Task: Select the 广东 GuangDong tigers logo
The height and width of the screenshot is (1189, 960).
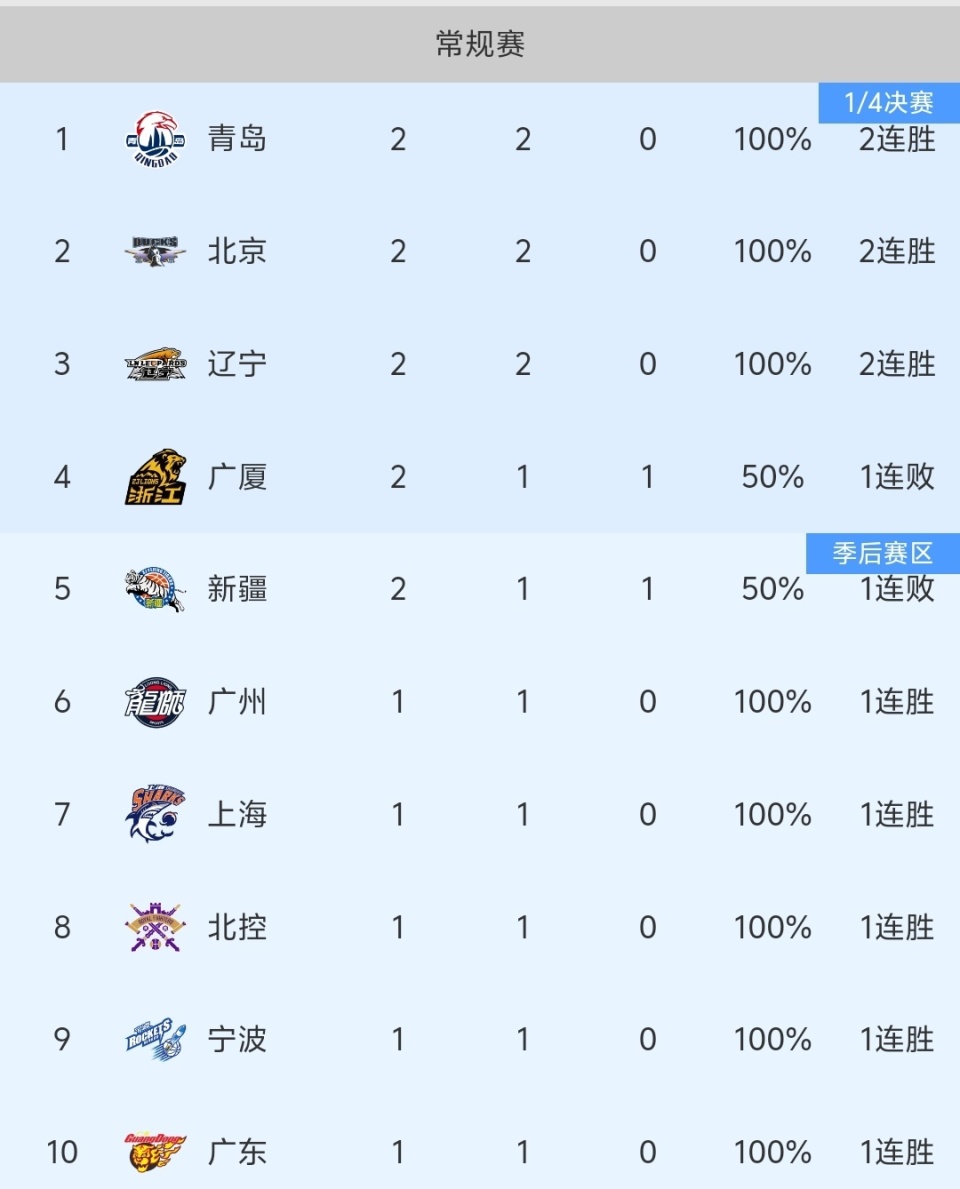Action: [153, 1151]
